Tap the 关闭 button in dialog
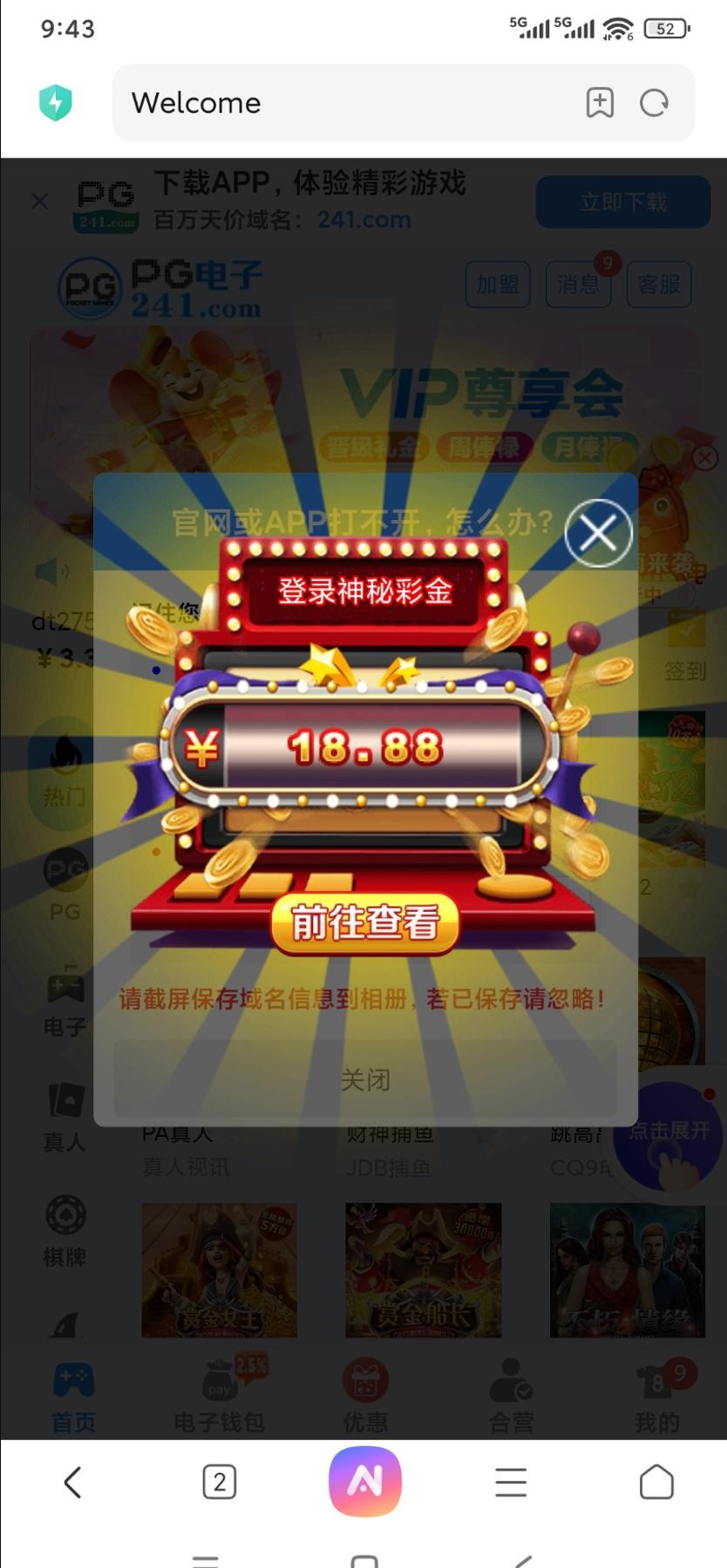727x1568 pixels. pyautogui.click(x=364, y=1080)
